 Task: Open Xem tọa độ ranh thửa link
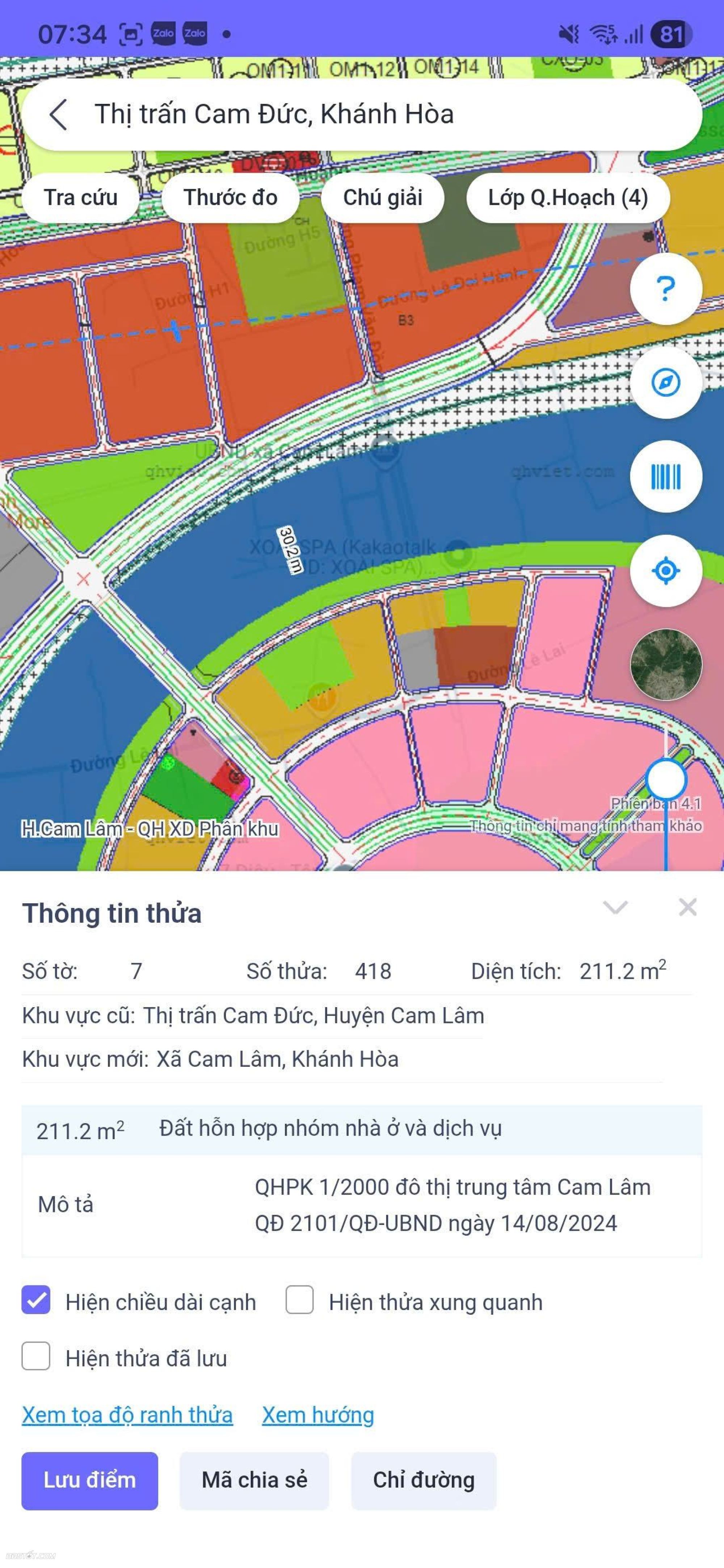[127, 1415]
